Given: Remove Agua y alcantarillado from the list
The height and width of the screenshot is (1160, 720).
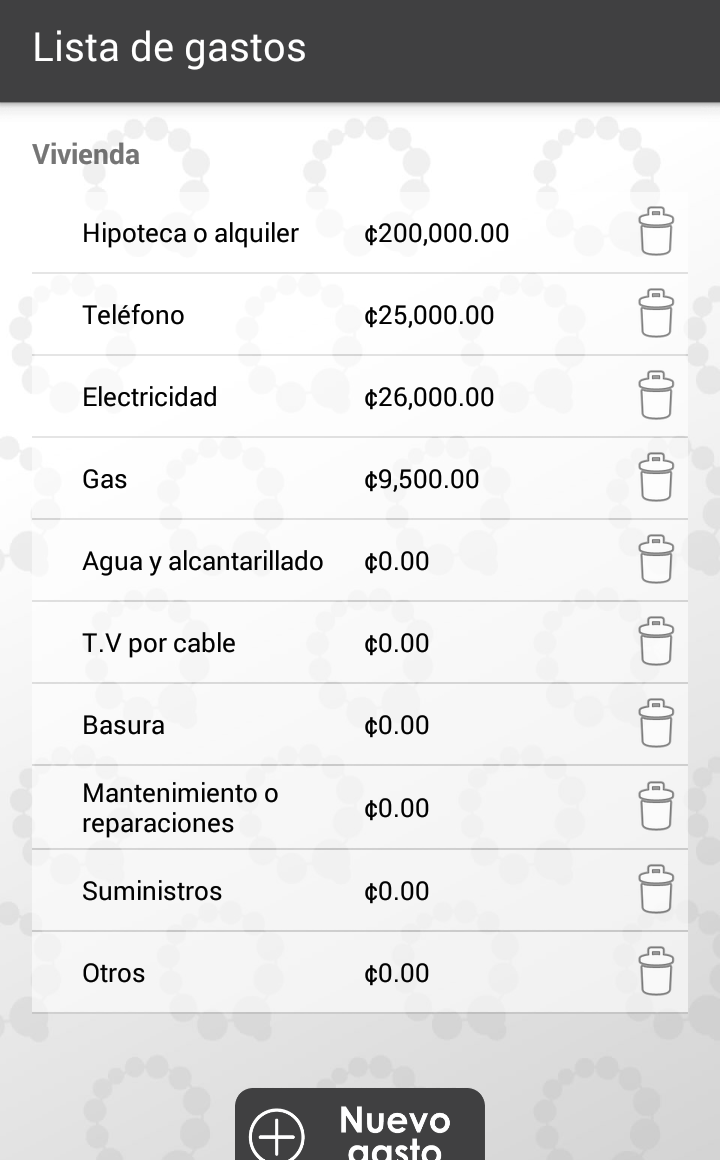Looking at the screenshot, I should (656, 560).
